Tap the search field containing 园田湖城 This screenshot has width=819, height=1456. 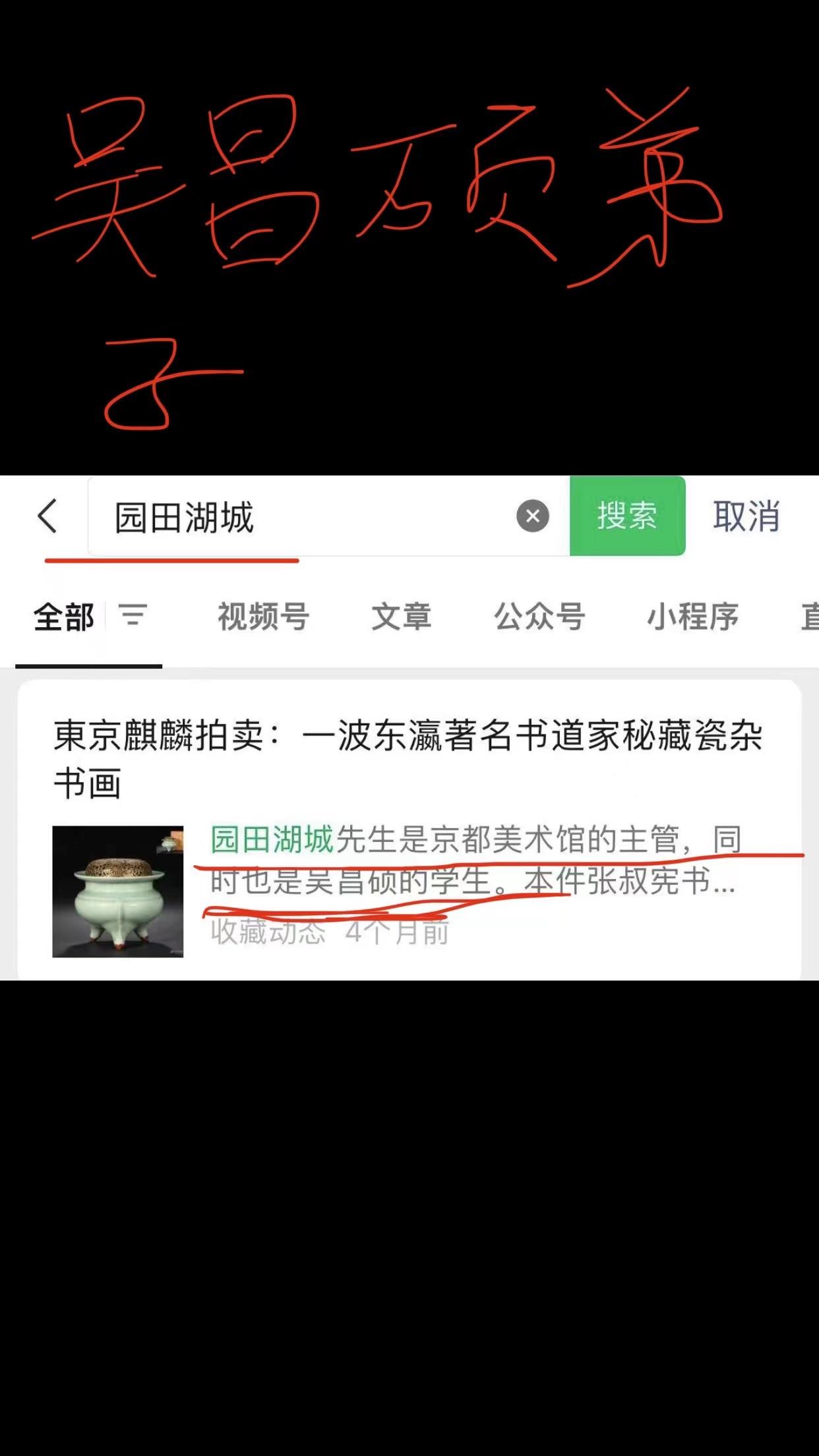coord(328,516)
